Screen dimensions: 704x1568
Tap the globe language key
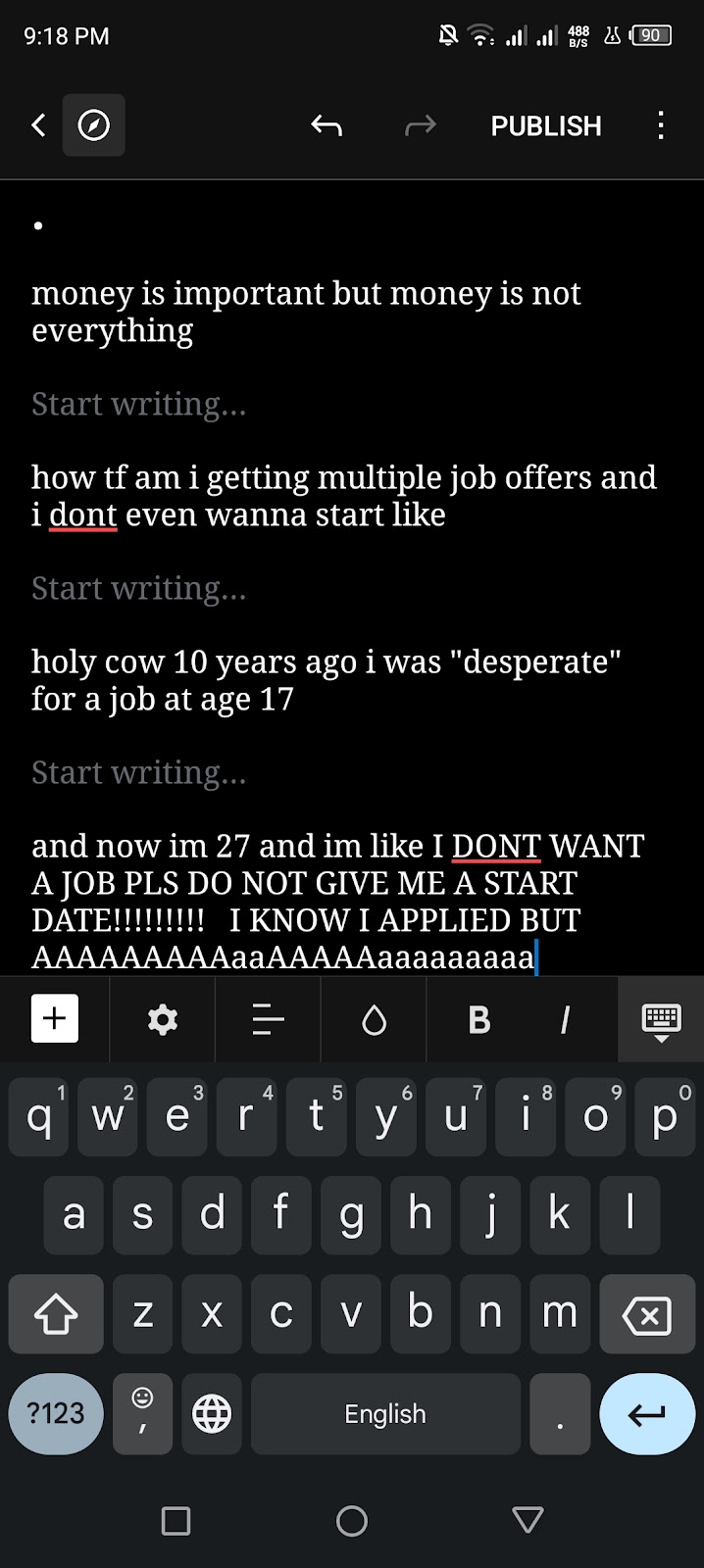(212, 1413)
